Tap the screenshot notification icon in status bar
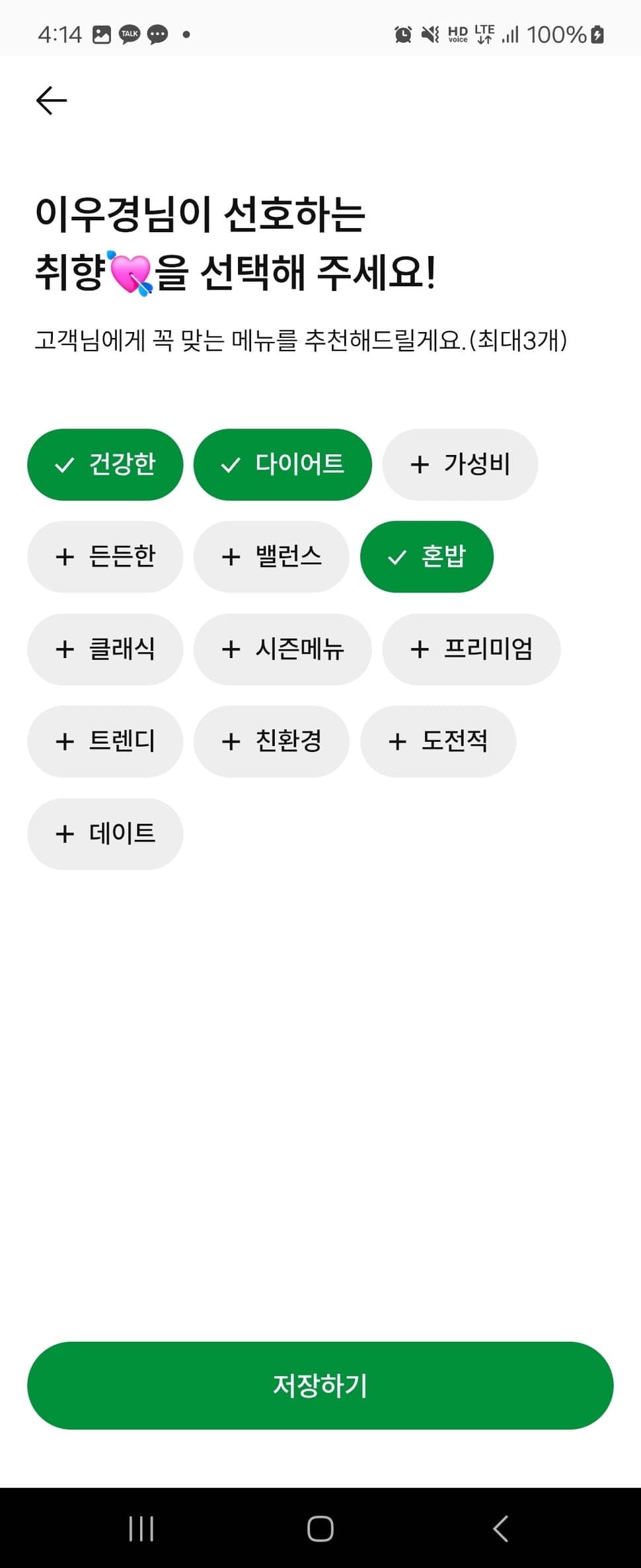 (101, 34)
